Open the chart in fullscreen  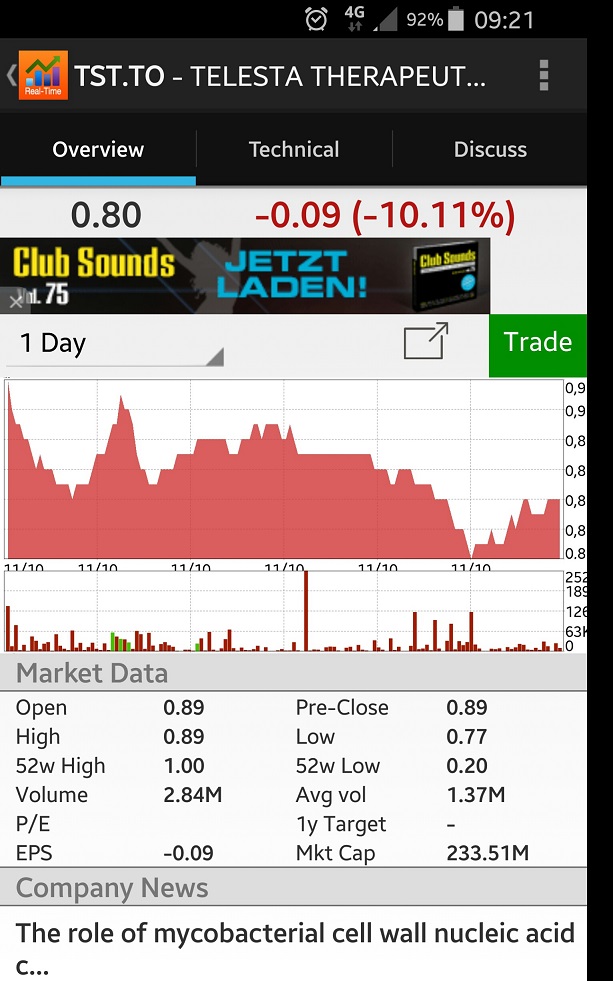(x=425, y=342)
